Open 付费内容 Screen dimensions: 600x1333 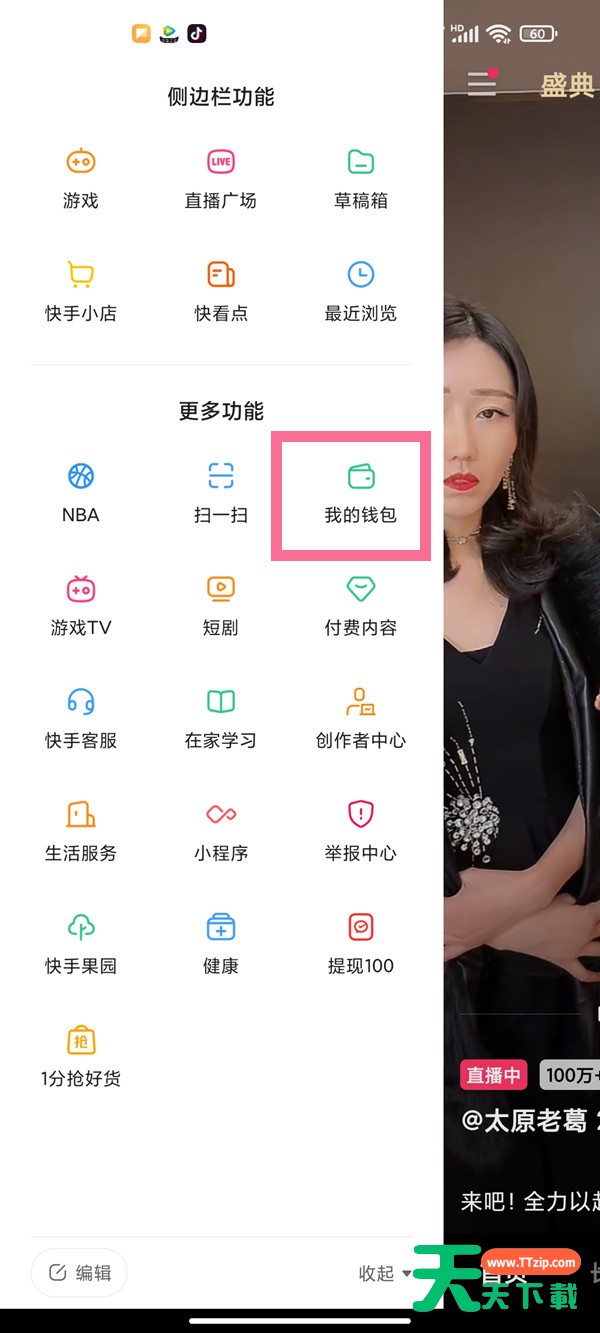point(361,607)
